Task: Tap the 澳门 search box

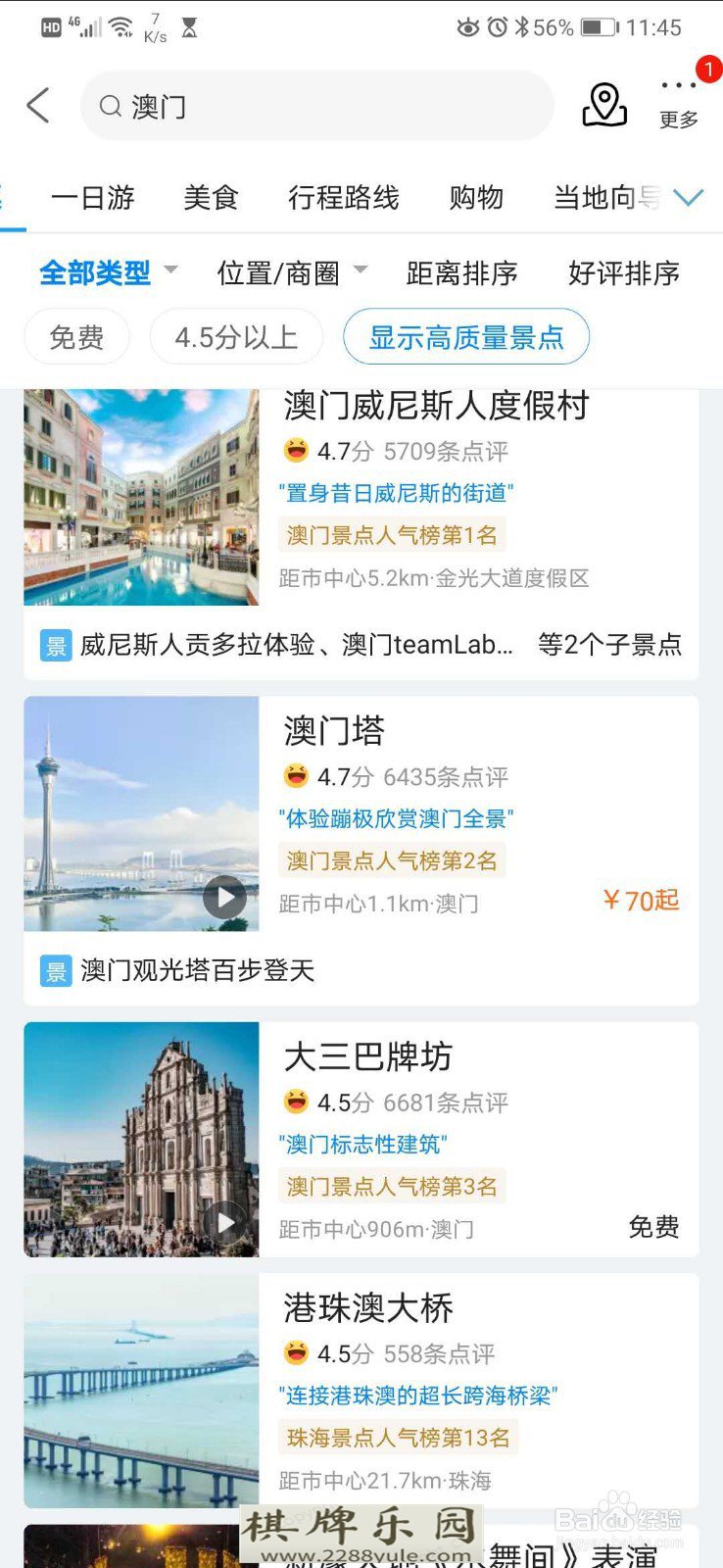Action: (x=316, y=106)
